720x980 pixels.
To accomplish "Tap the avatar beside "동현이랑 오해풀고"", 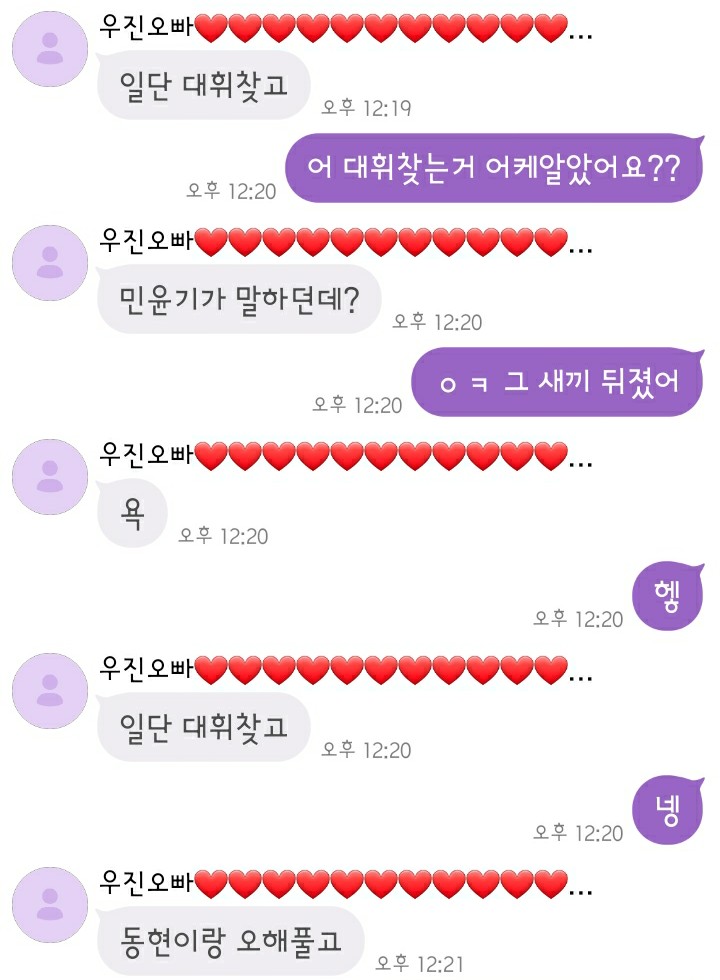I will click(x=49, y=905).
